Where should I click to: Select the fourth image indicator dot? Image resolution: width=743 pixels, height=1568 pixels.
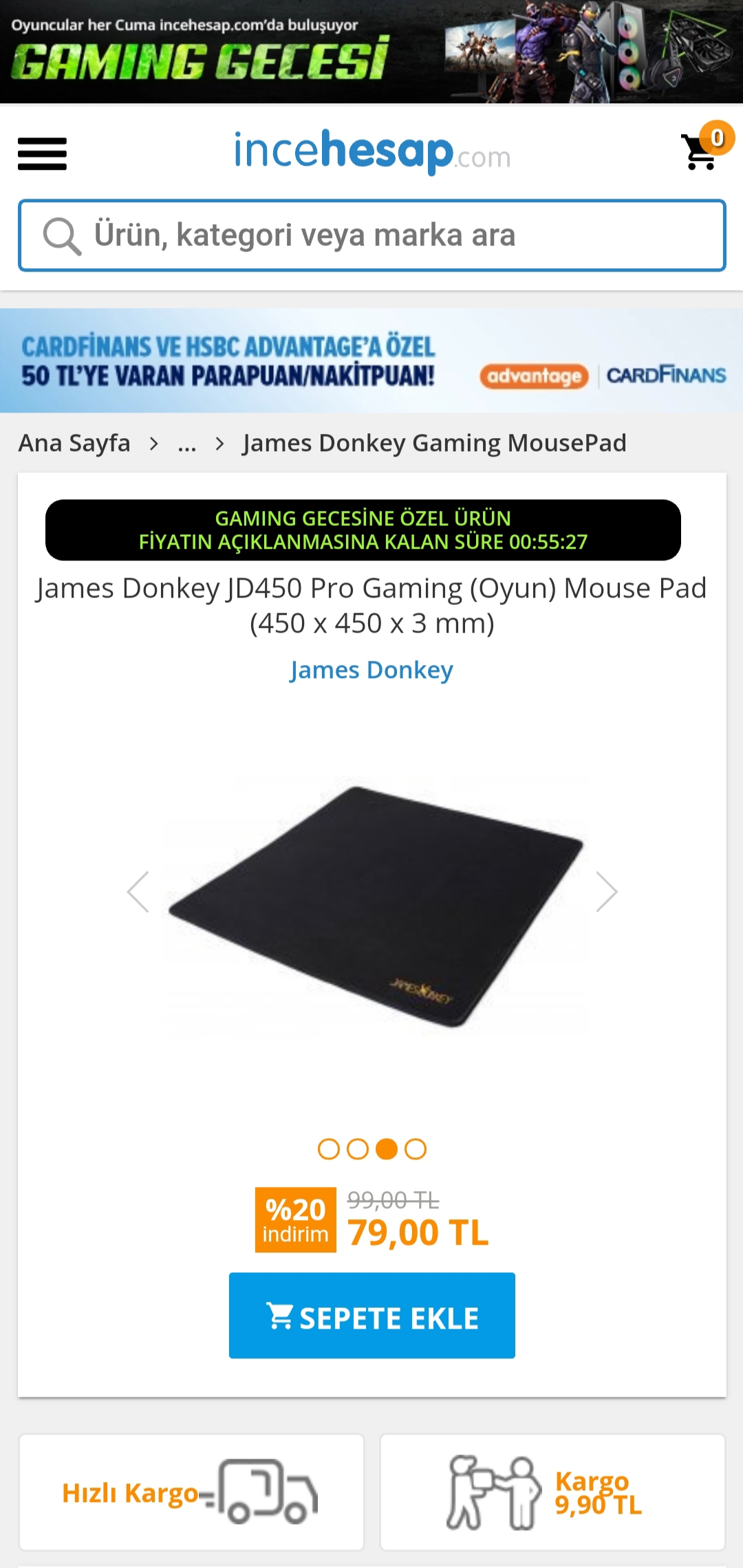point(416,1149)
